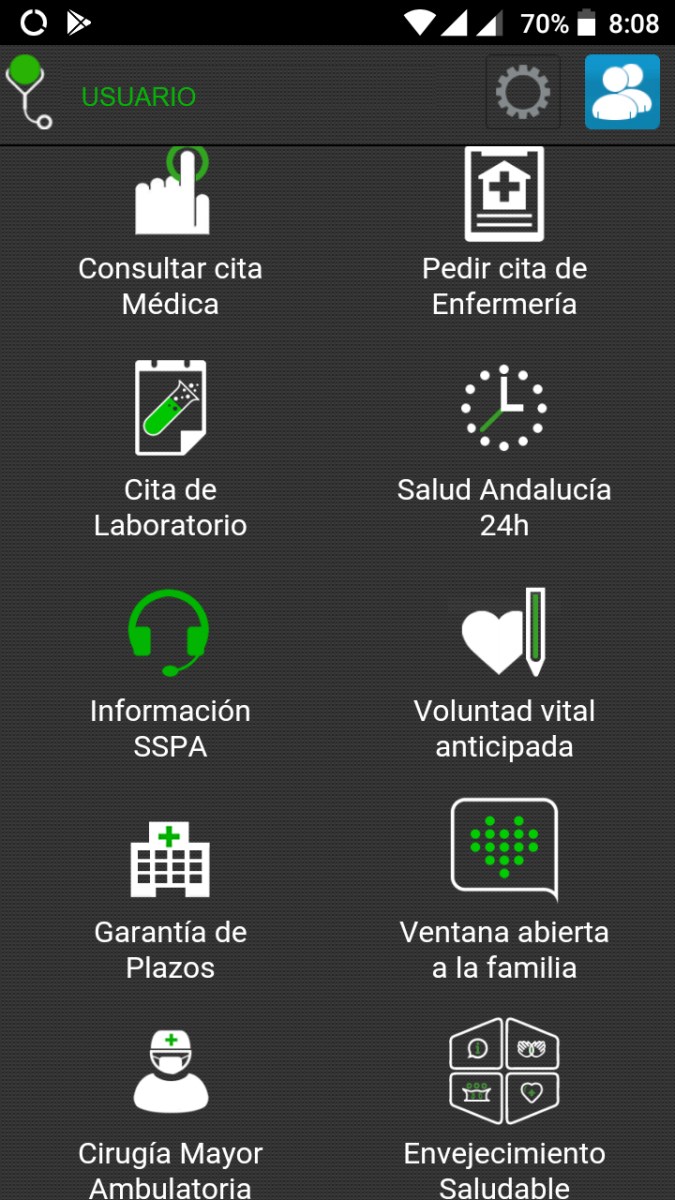Open the users profile icon
This screenshot has height=1200, width=675.
coord(622,93)
